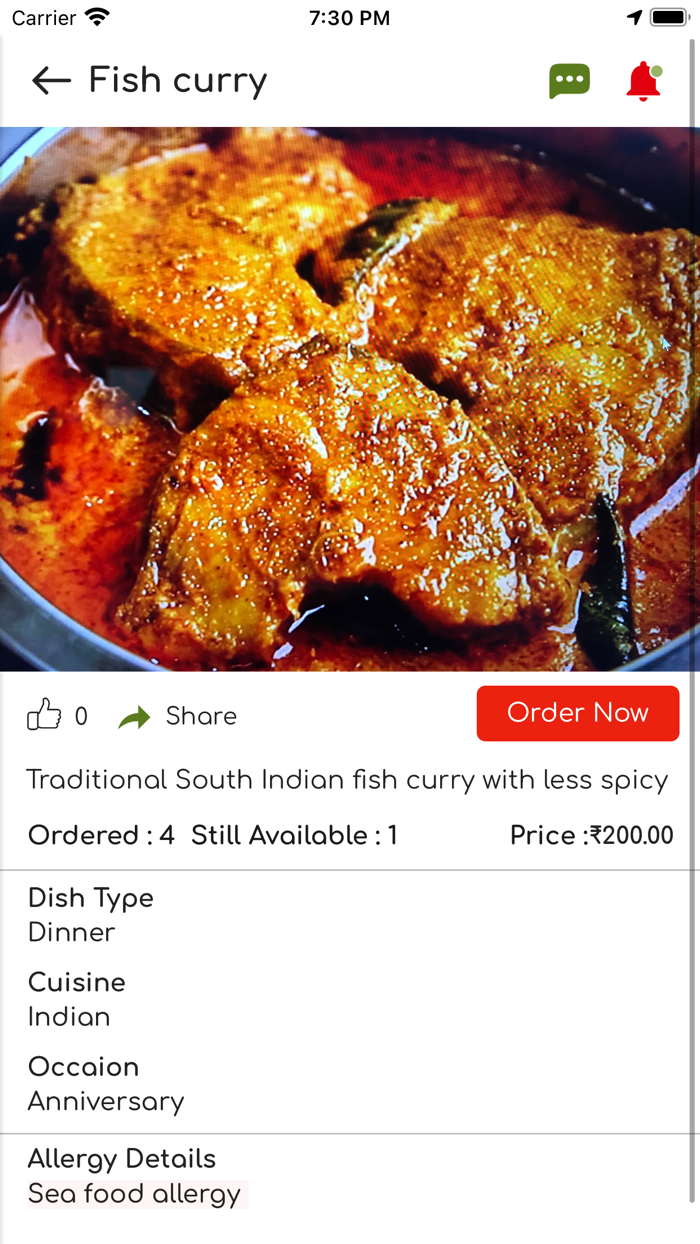700x1244 pixels.
Task: Tap the Order Now button
Action: [578, 713]
